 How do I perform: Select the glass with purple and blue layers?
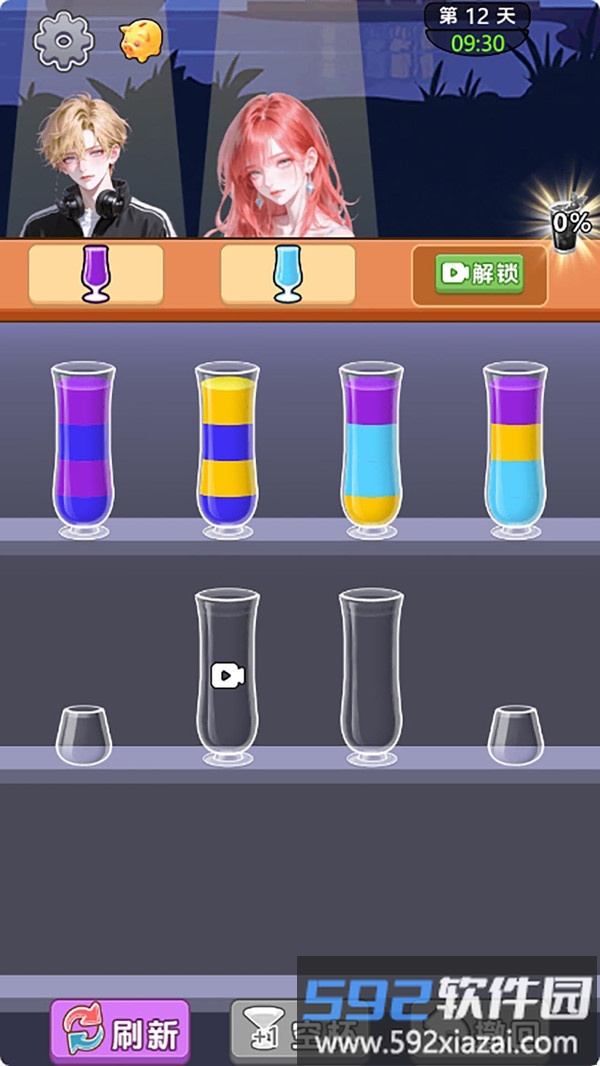pos(83,449)
